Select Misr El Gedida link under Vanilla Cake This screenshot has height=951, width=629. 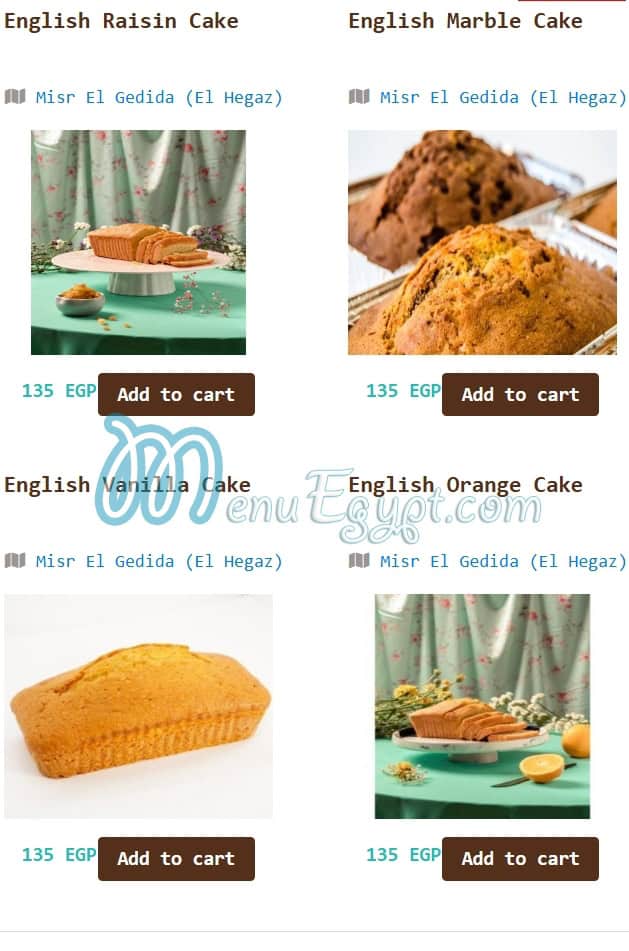point(158,561)
